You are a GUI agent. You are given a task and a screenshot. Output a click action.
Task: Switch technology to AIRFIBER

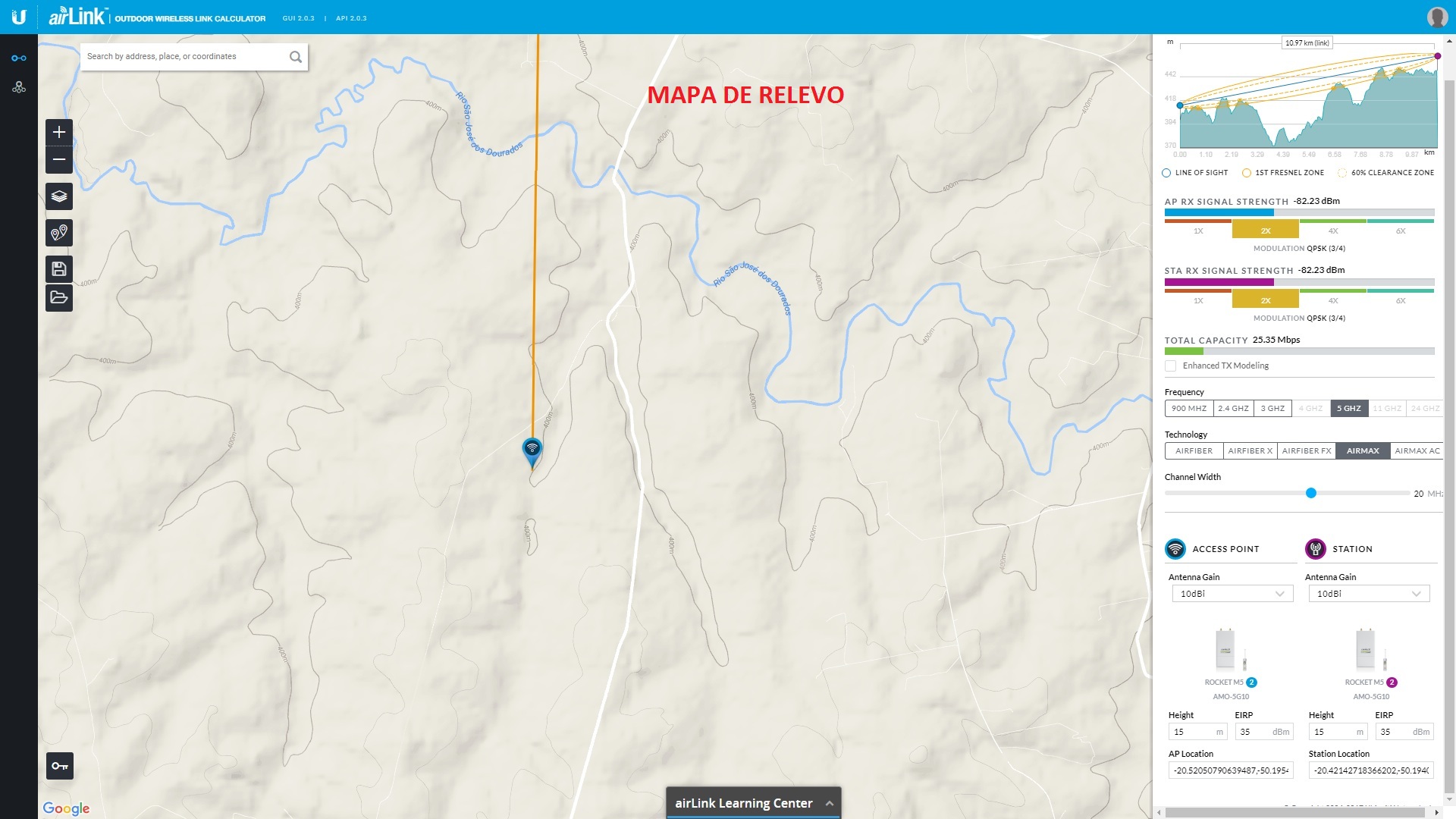tap(1194, 451)
